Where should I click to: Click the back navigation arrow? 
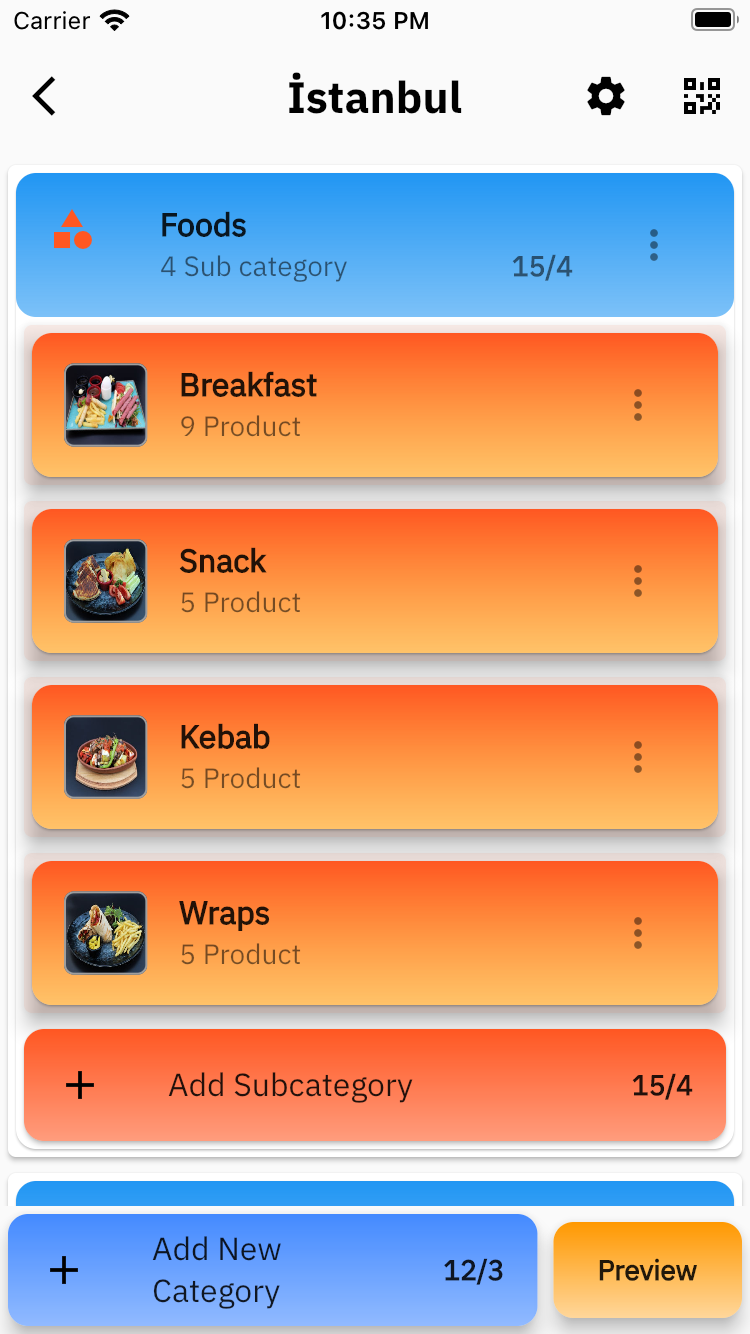[43, 96]
